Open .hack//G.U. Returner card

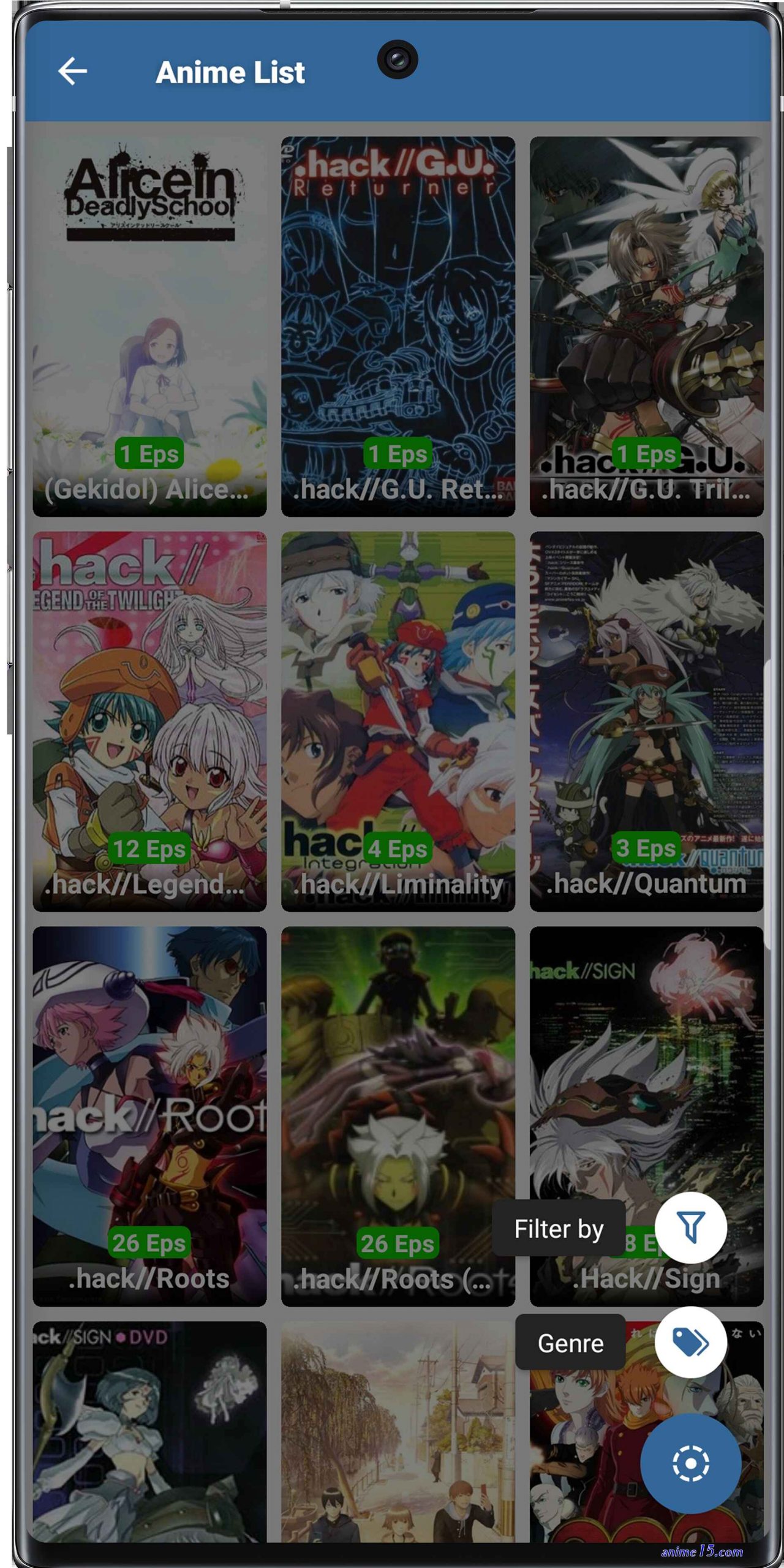[398, 326]
